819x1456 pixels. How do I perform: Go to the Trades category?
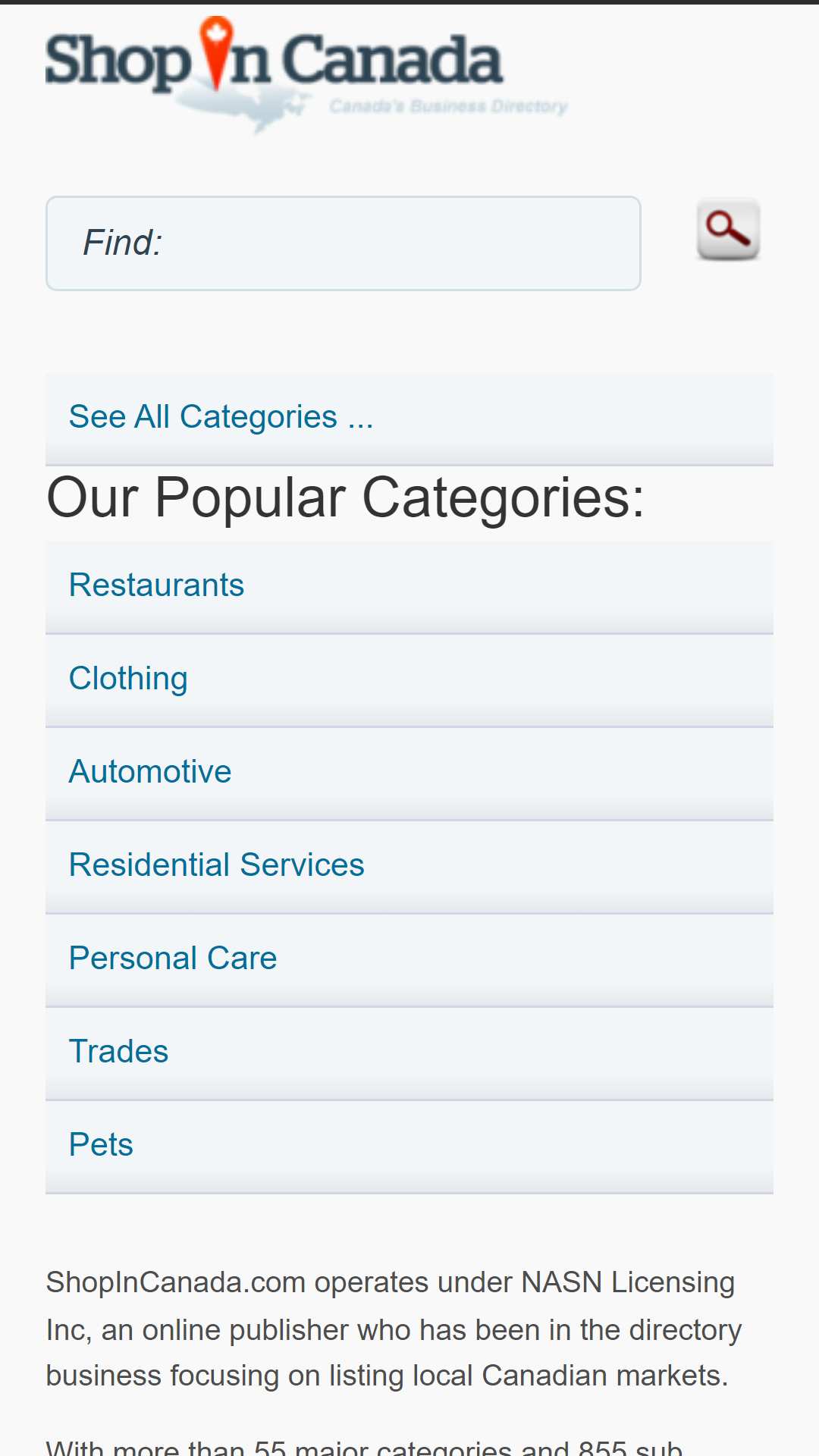click(x=409, y=1054)
